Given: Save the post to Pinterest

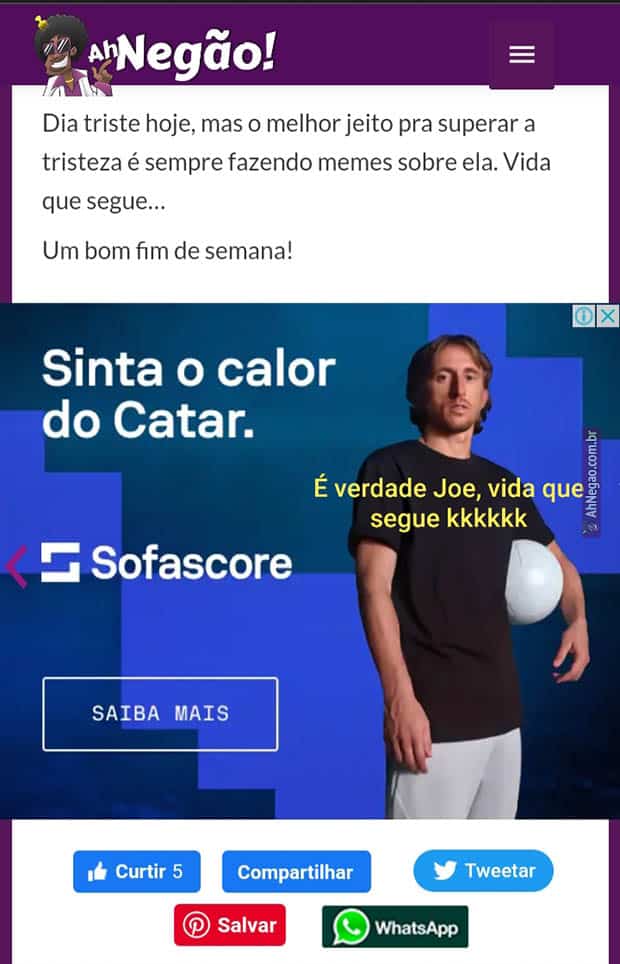Looking at the screenshot, I should [x=230, y=925].
